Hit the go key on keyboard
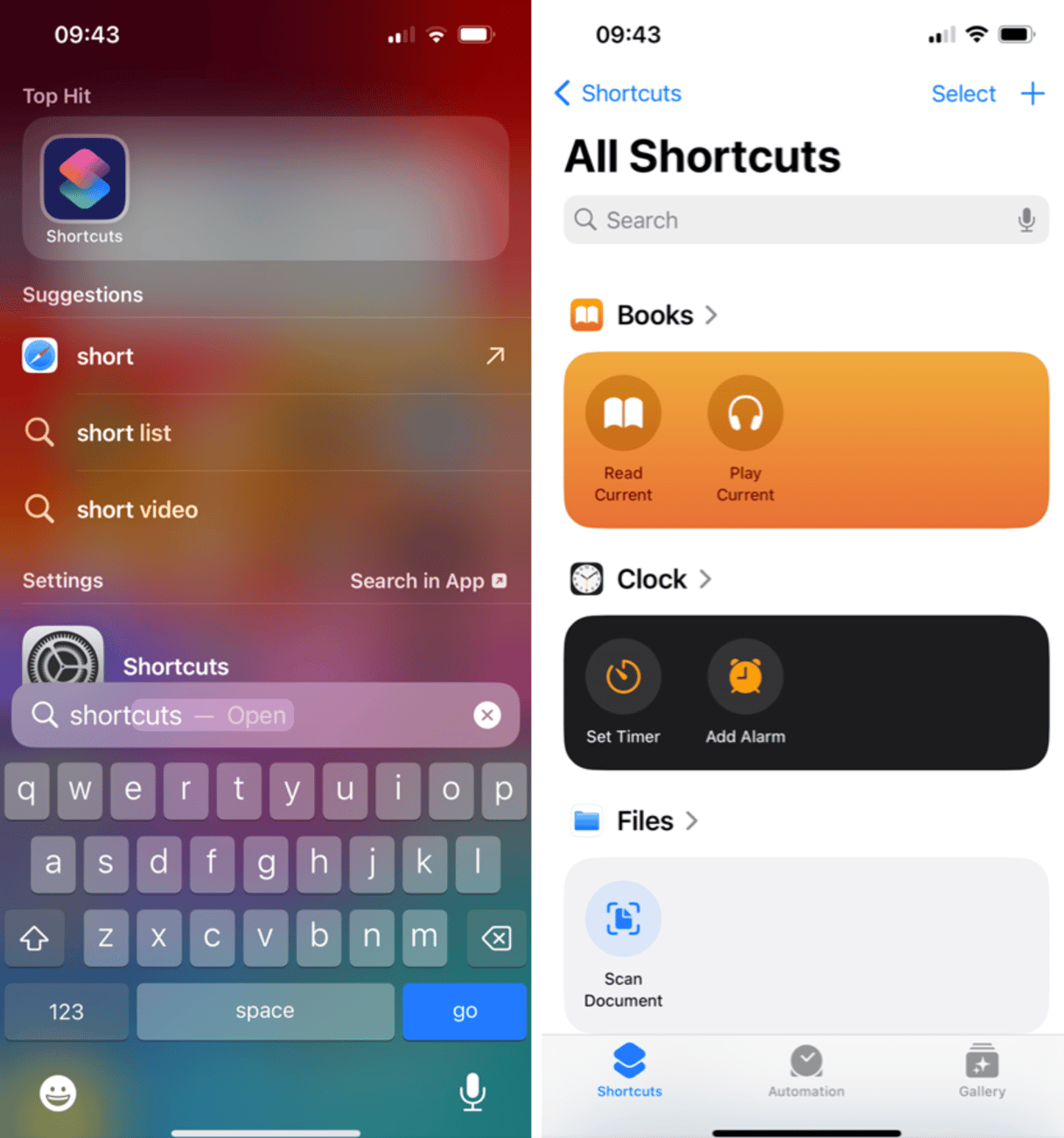 tap(464, 1011)
